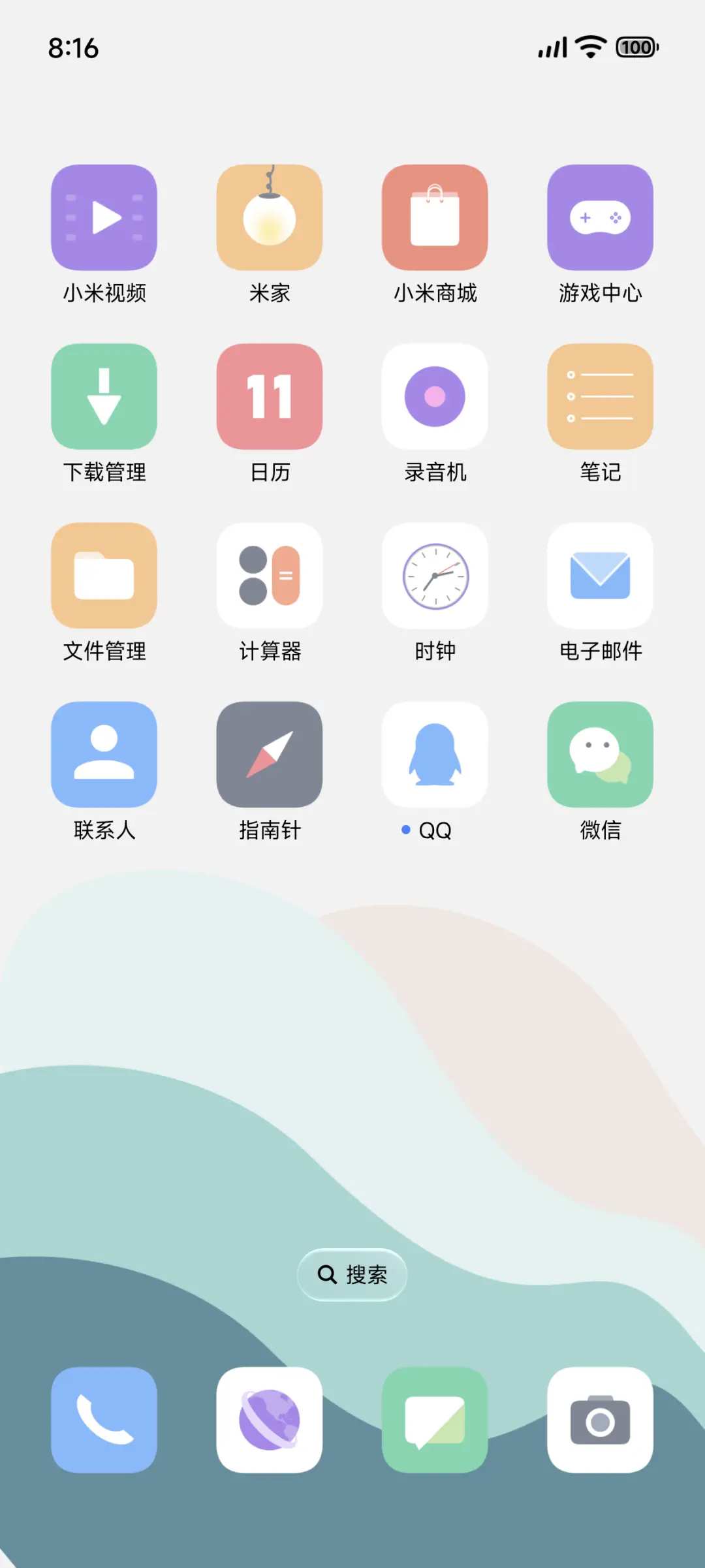Image resolution: width=705 pixels, height=1568 pixels.
Task: Open the 下载管理 download manager
Action: pyautogui.click(x=104, y=397)
